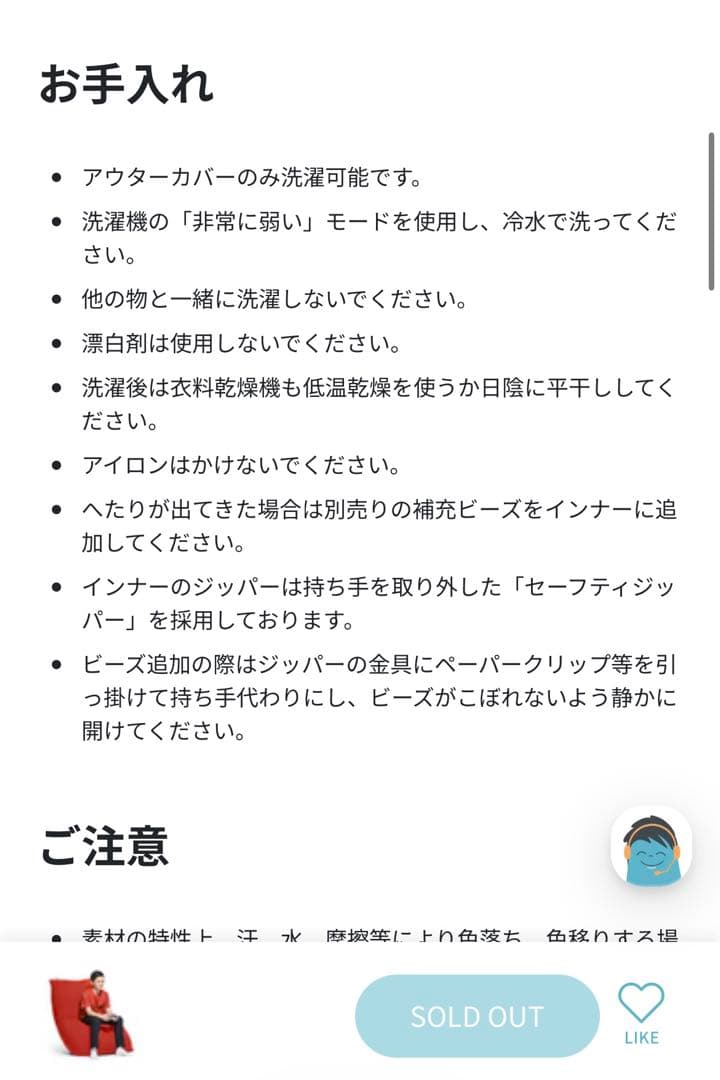Screen dimensions: 720x1080
Task: Tap the ご注意 section heading
Action: coord(105,849)
